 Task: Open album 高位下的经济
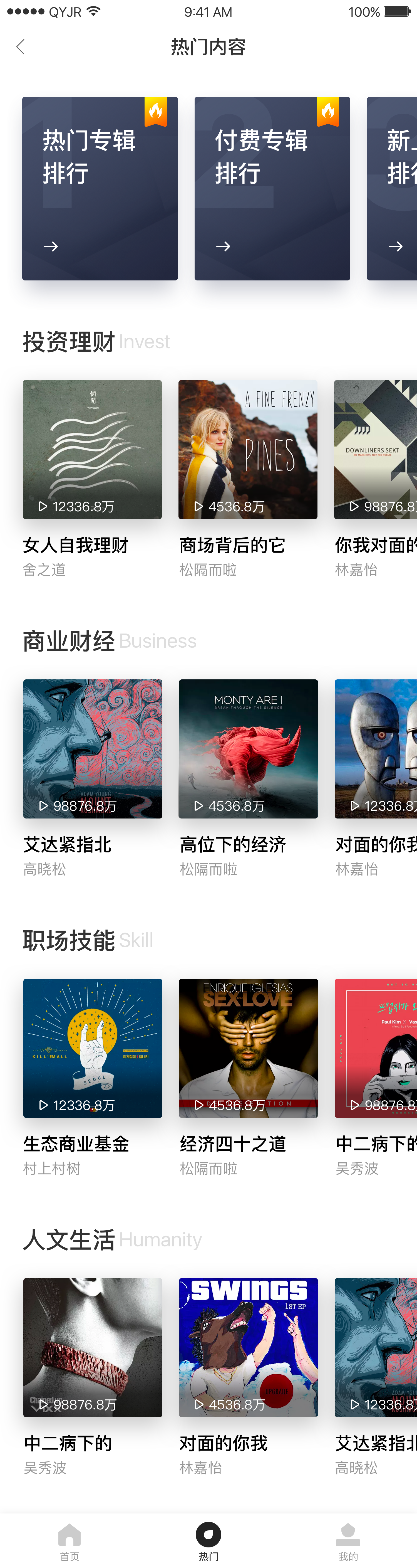(x=248, y=749)
